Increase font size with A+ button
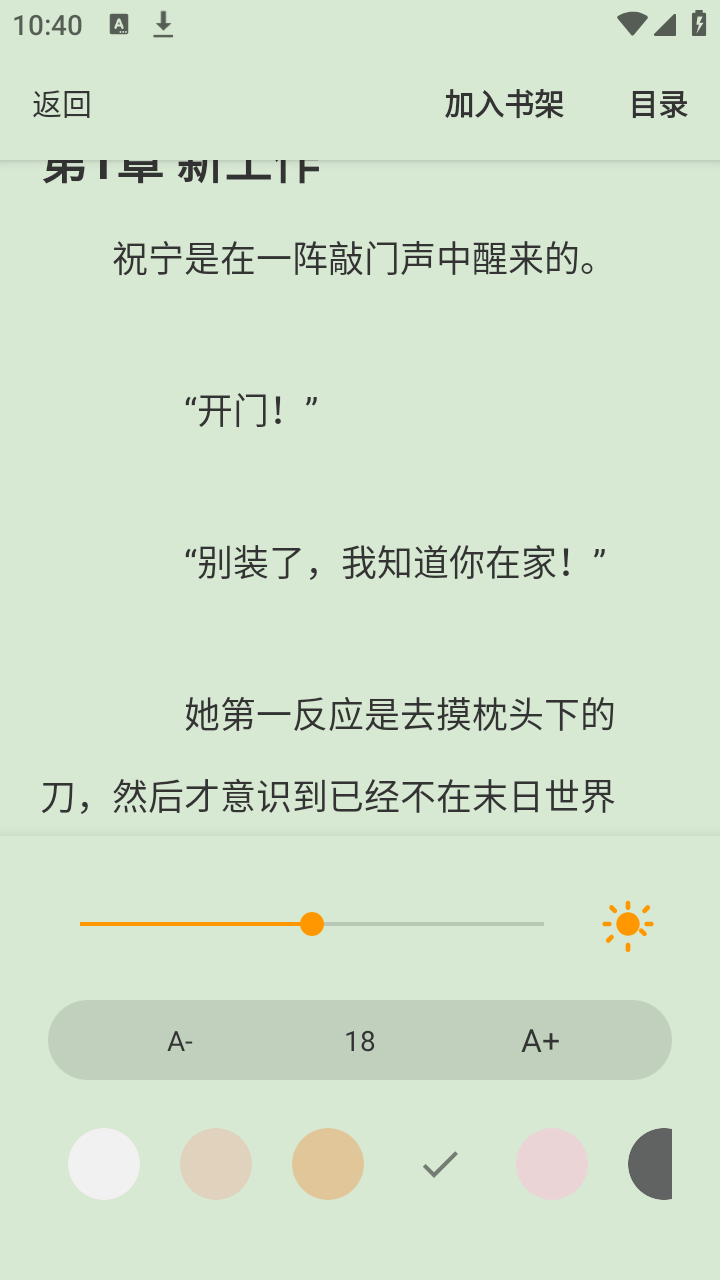Screen dimensions: 720x1280 coord(540,1040)
